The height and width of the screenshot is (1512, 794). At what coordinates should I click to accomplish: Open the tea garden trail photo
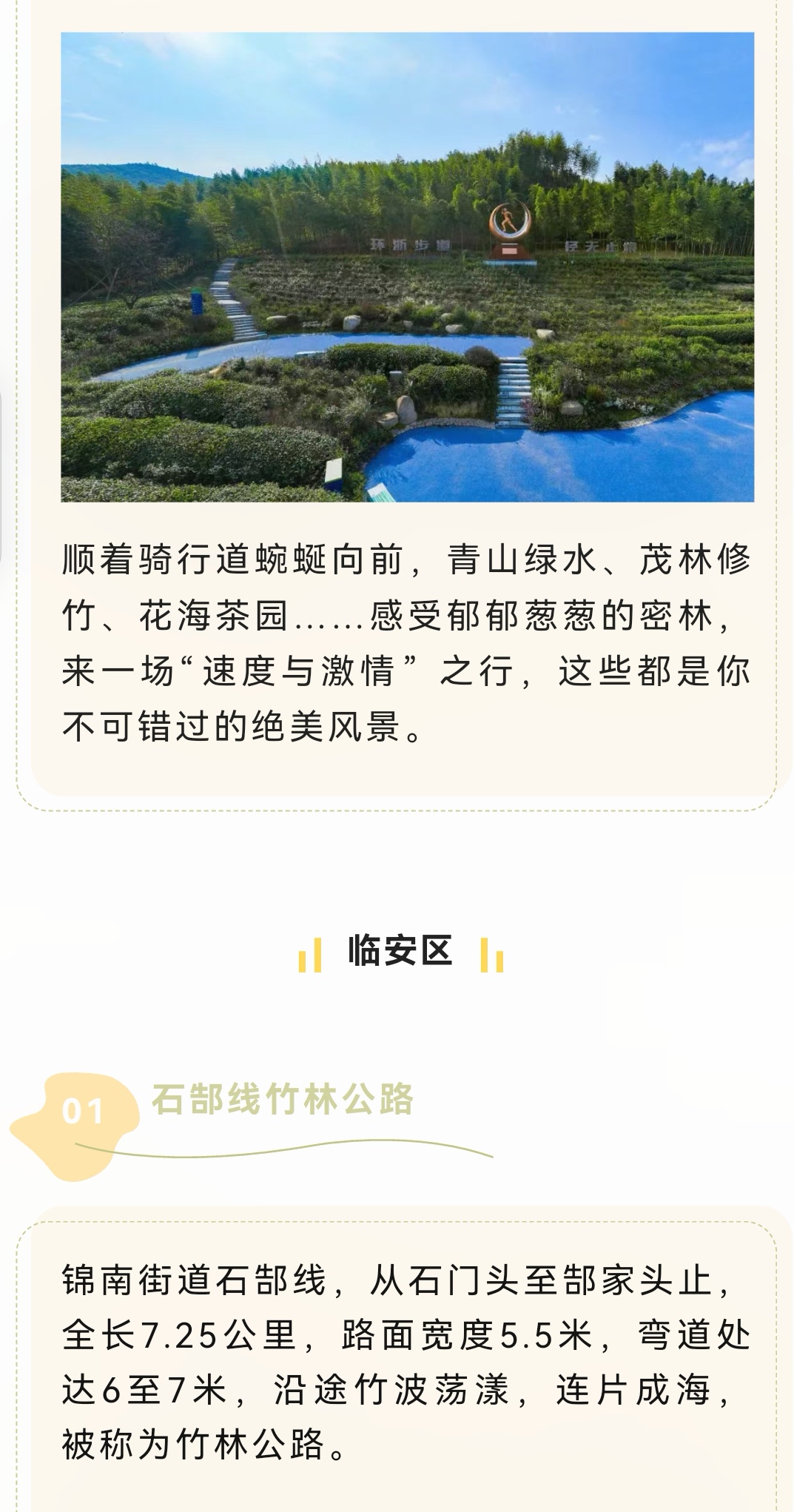pos(407,267)
